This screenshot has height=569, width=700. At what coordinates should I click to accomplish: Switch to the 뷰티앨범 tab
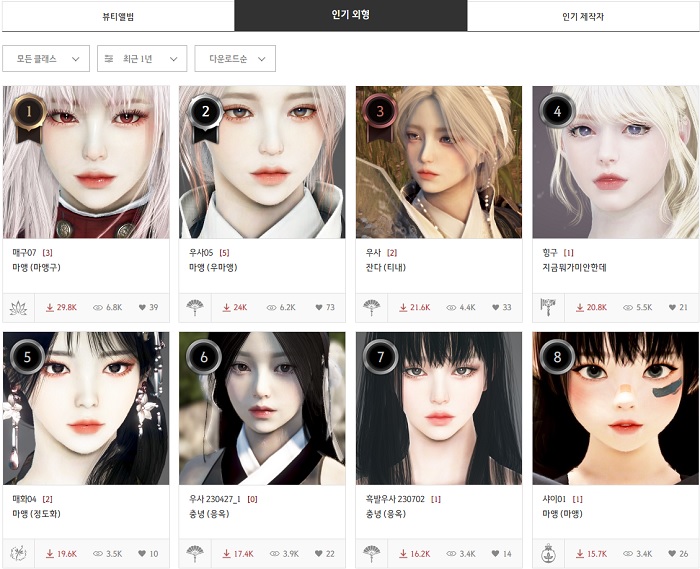tap(118, 16)
